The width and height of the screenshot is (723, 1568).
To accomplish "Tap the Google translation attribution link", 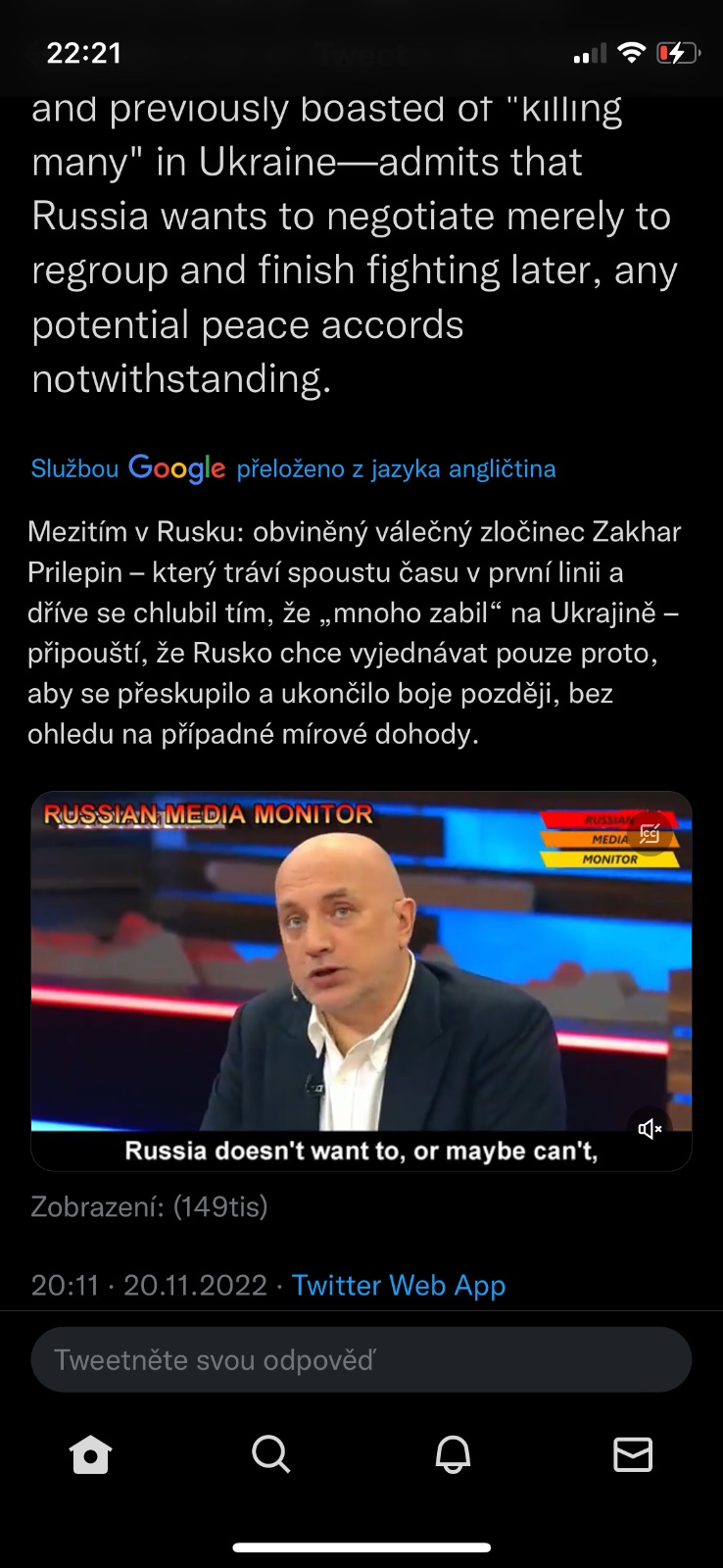I will [293, 468].
